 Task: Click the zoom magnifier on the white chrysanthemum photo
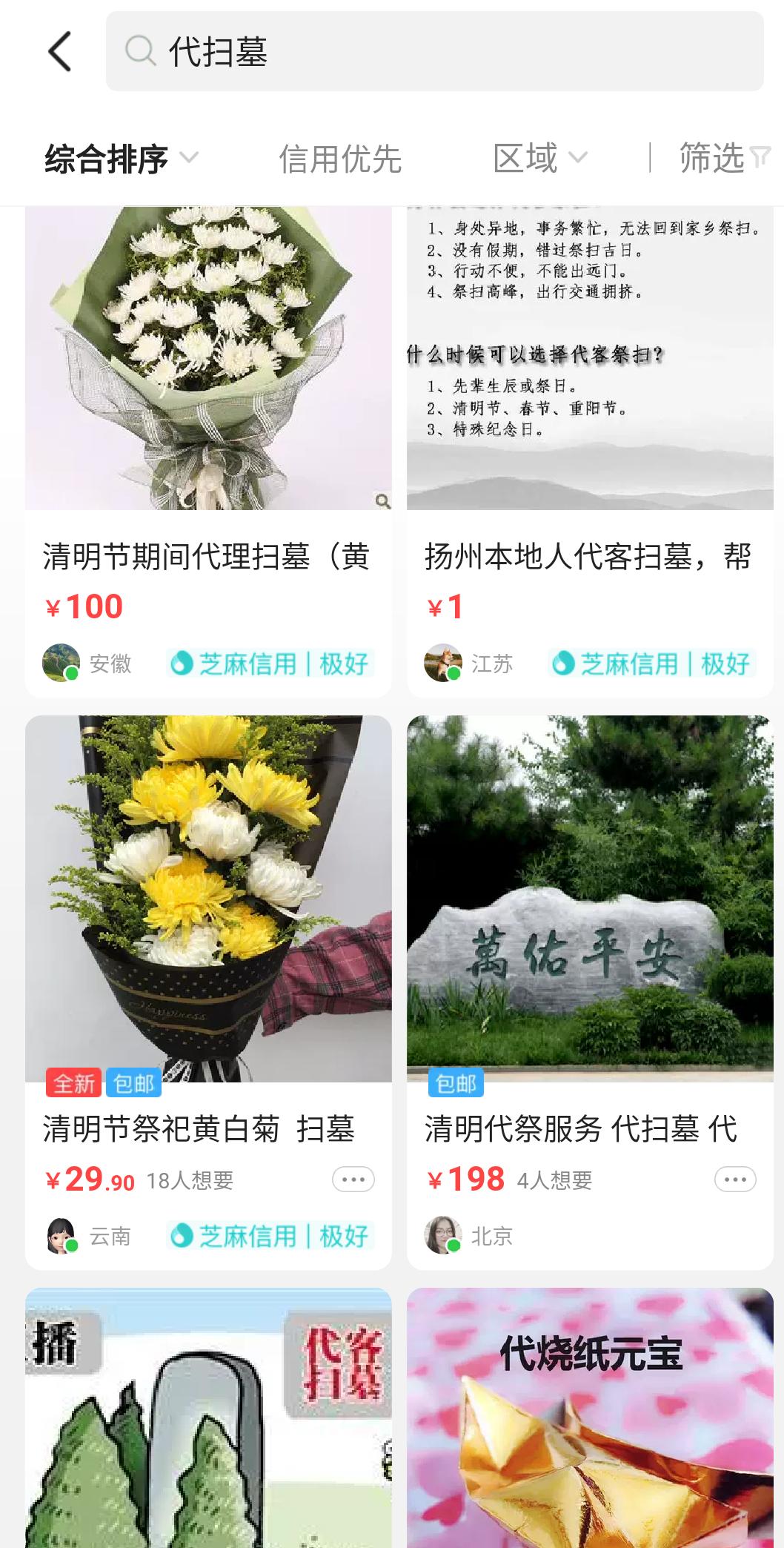tap(381, 501)
